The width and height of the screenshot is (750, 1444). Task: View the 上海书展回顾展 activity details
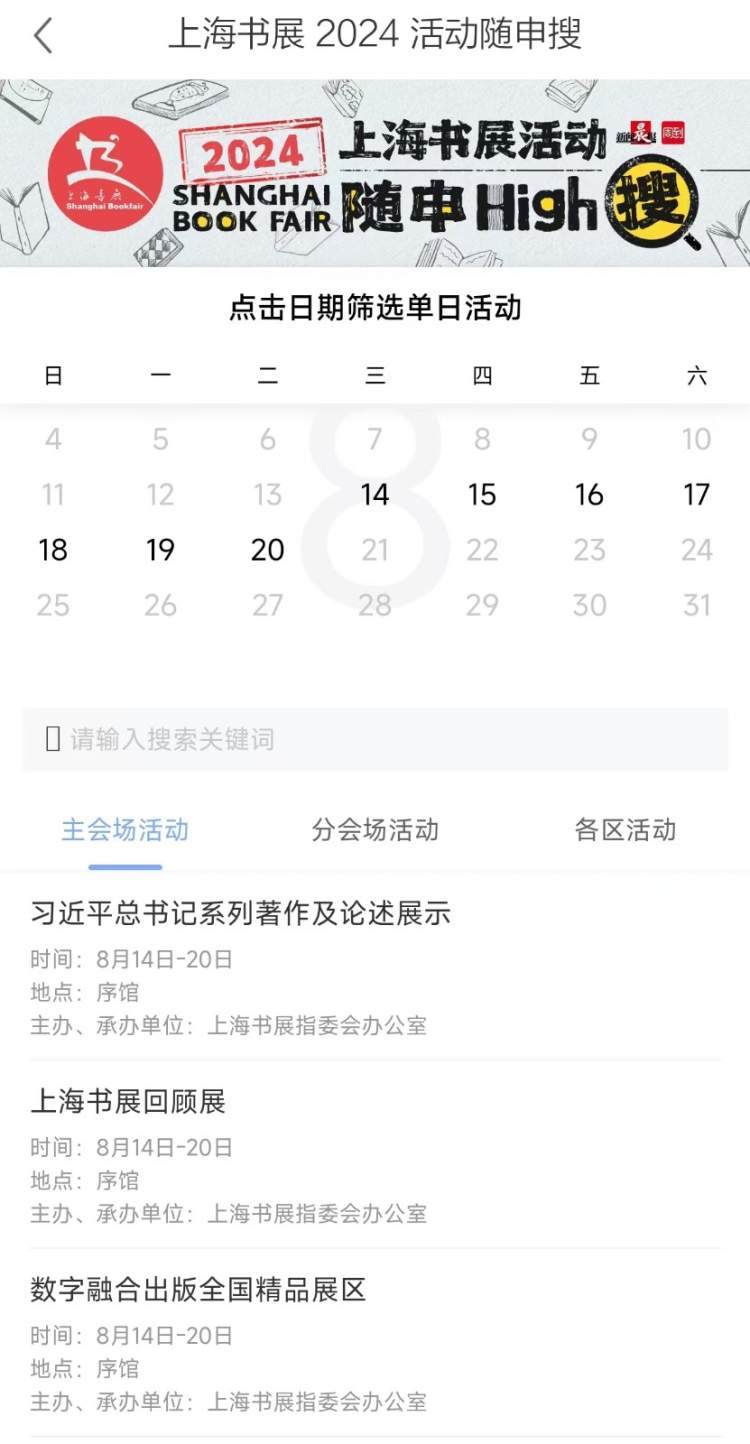(129, 1101)
